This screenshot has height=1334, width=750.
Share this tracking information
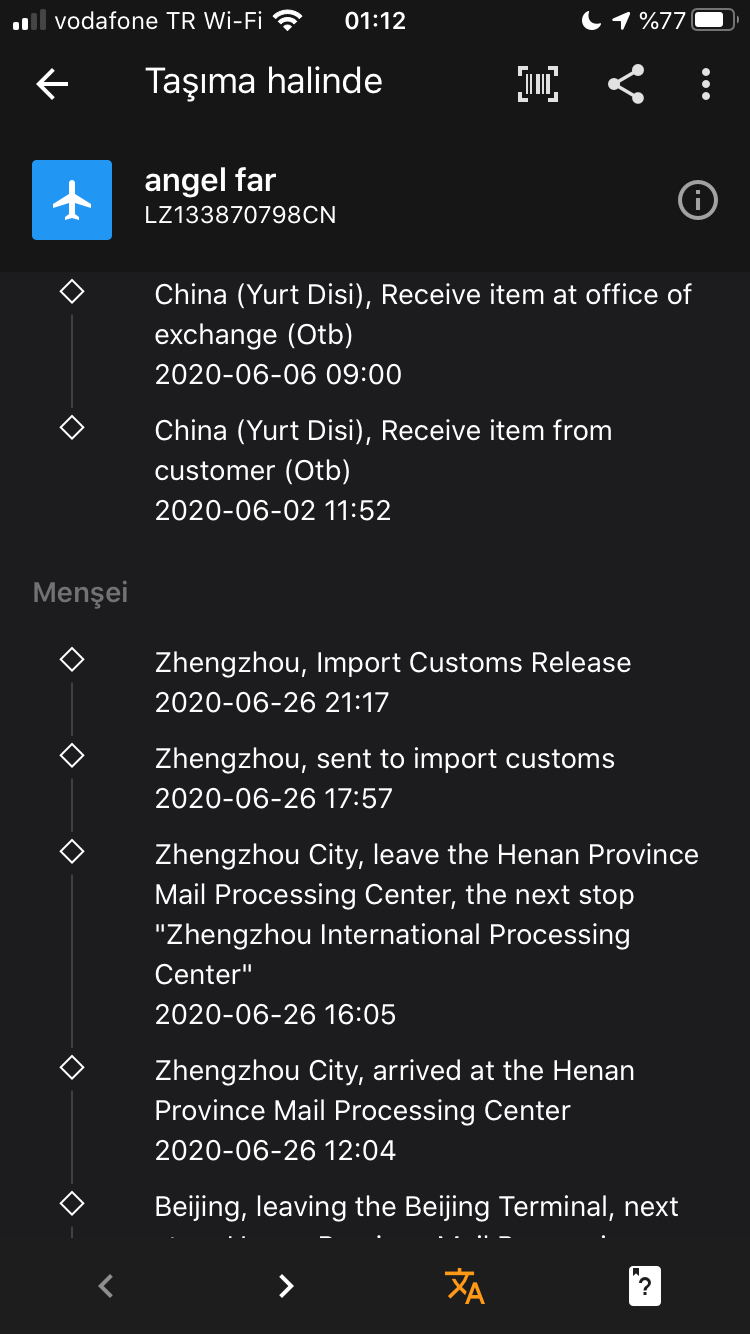626,84
